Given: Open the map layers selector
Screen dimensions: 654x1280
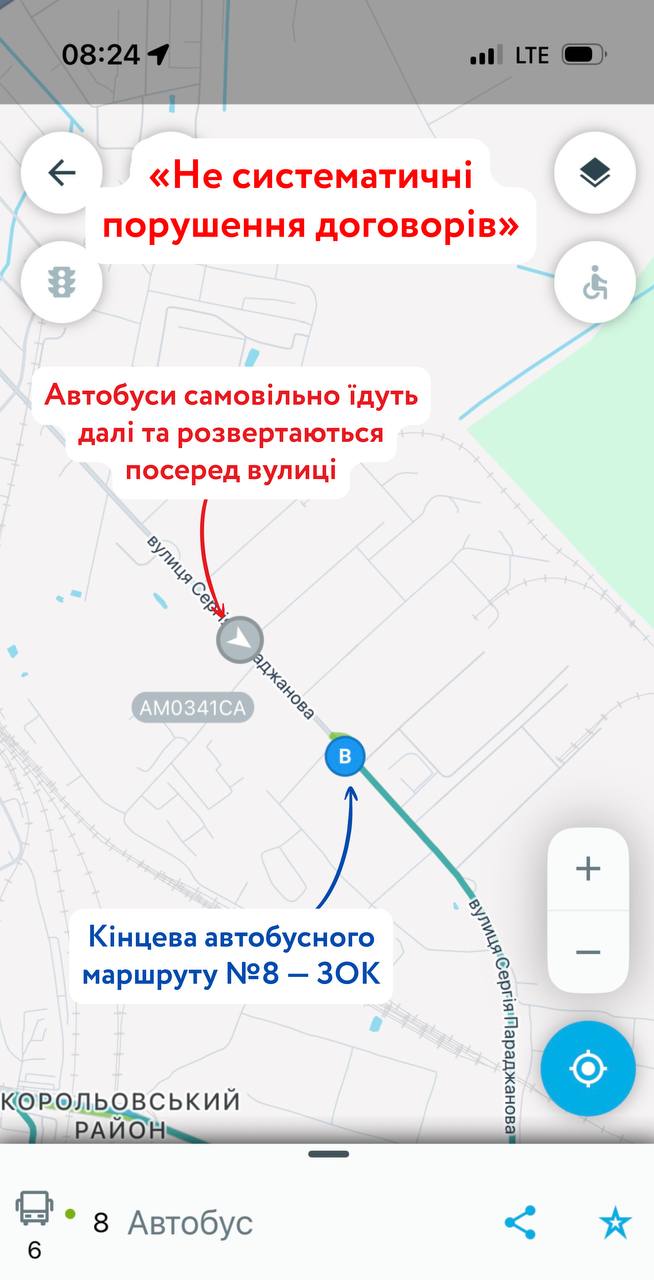Looking at the screenshot, I should [595, 173].
